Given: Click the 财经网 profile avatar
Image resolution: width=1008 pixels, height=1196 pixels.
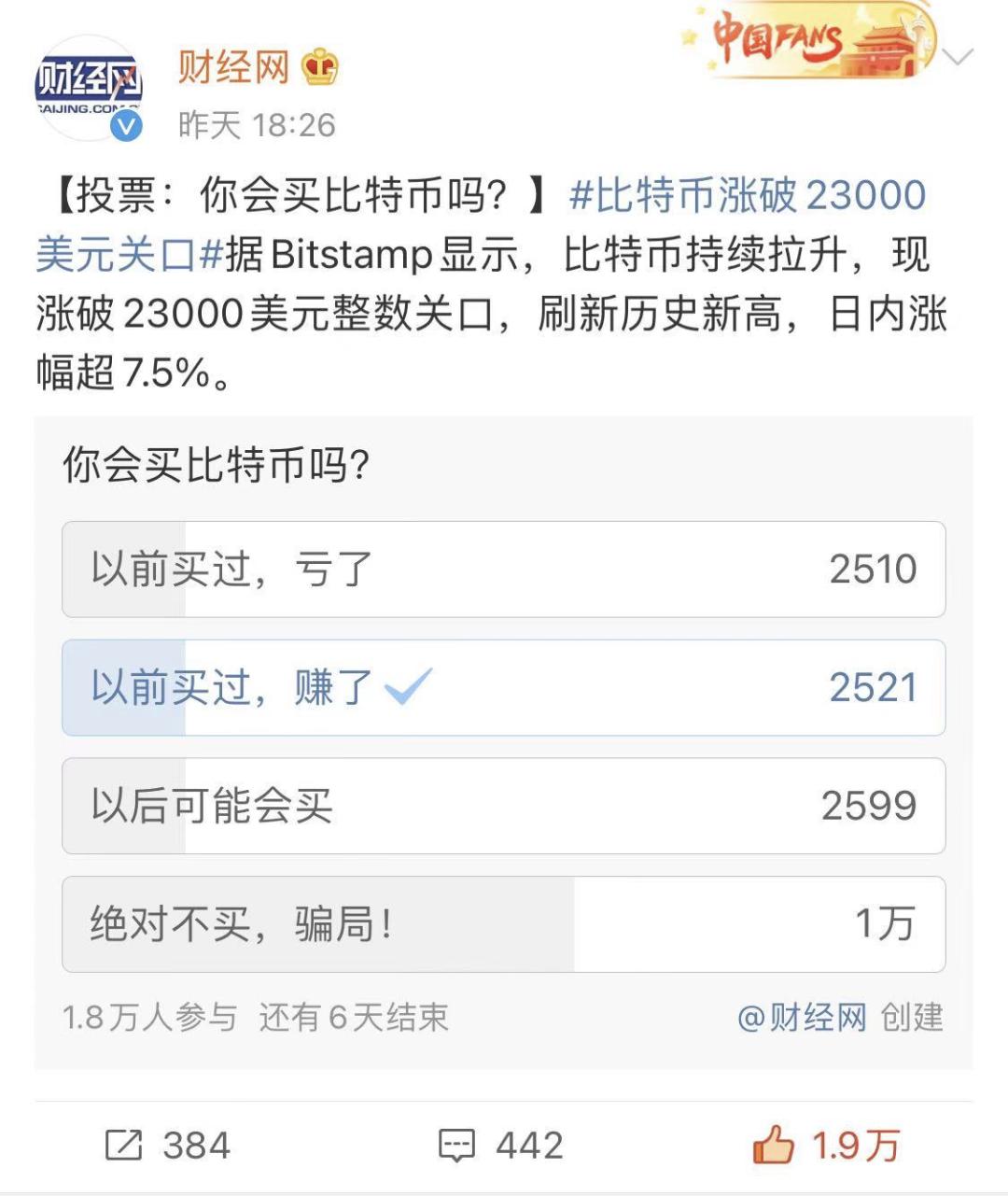Looking at the screenshot, I should click(x=89, y=86).
